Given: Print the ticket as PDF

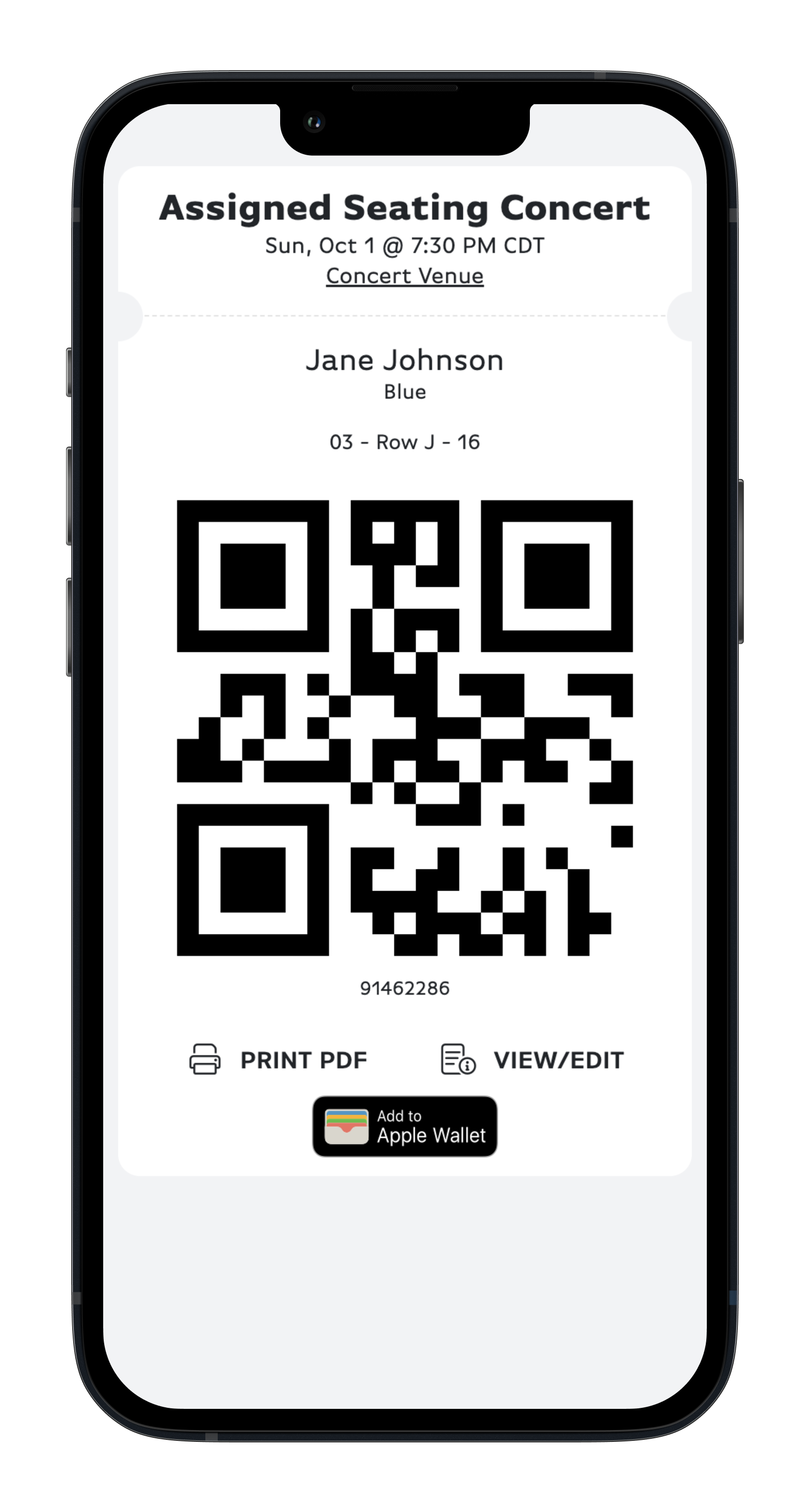Looking at the screenshot, I should tap(279, 1060).
